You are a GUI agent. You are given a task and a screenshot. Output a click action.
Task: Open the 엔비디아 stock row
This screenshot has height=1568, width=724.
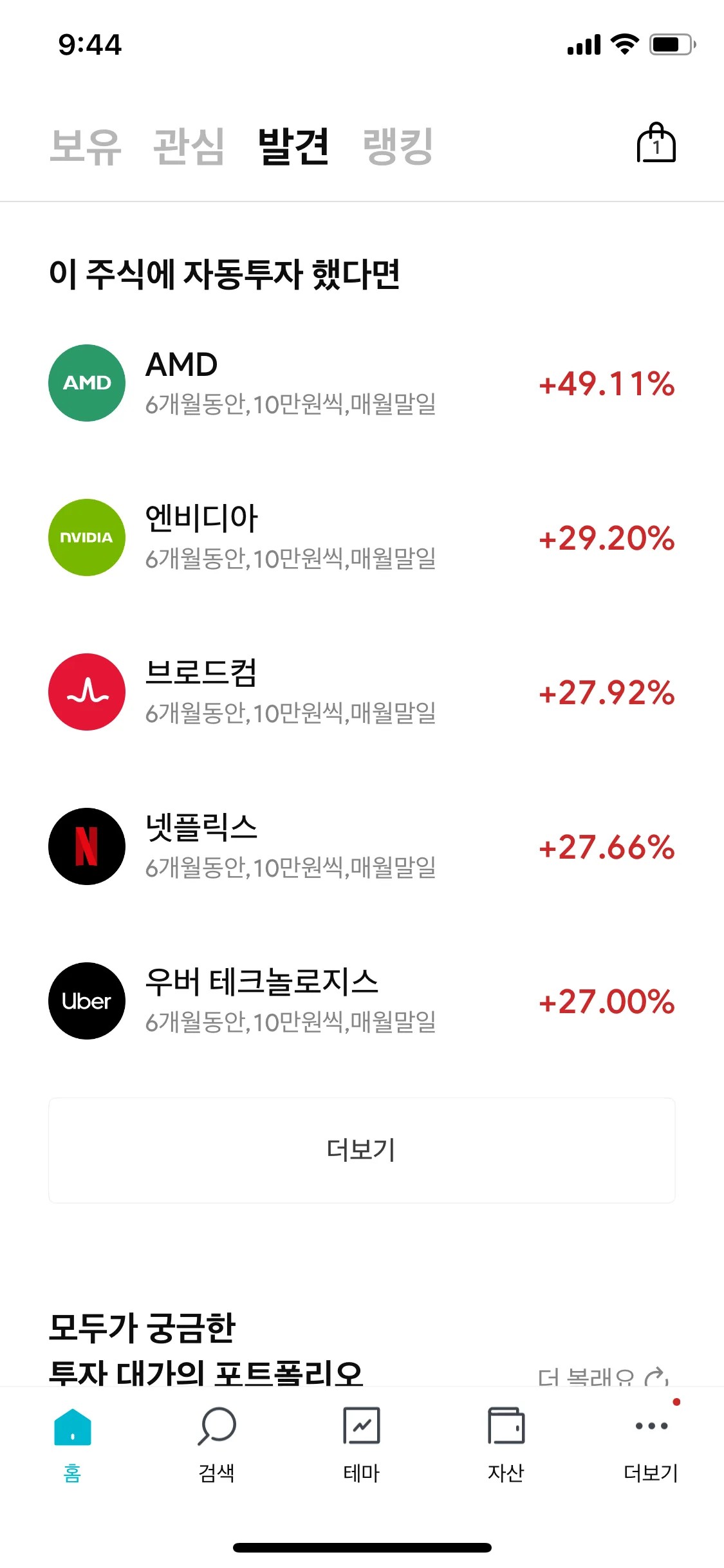[x=362, y=538]
